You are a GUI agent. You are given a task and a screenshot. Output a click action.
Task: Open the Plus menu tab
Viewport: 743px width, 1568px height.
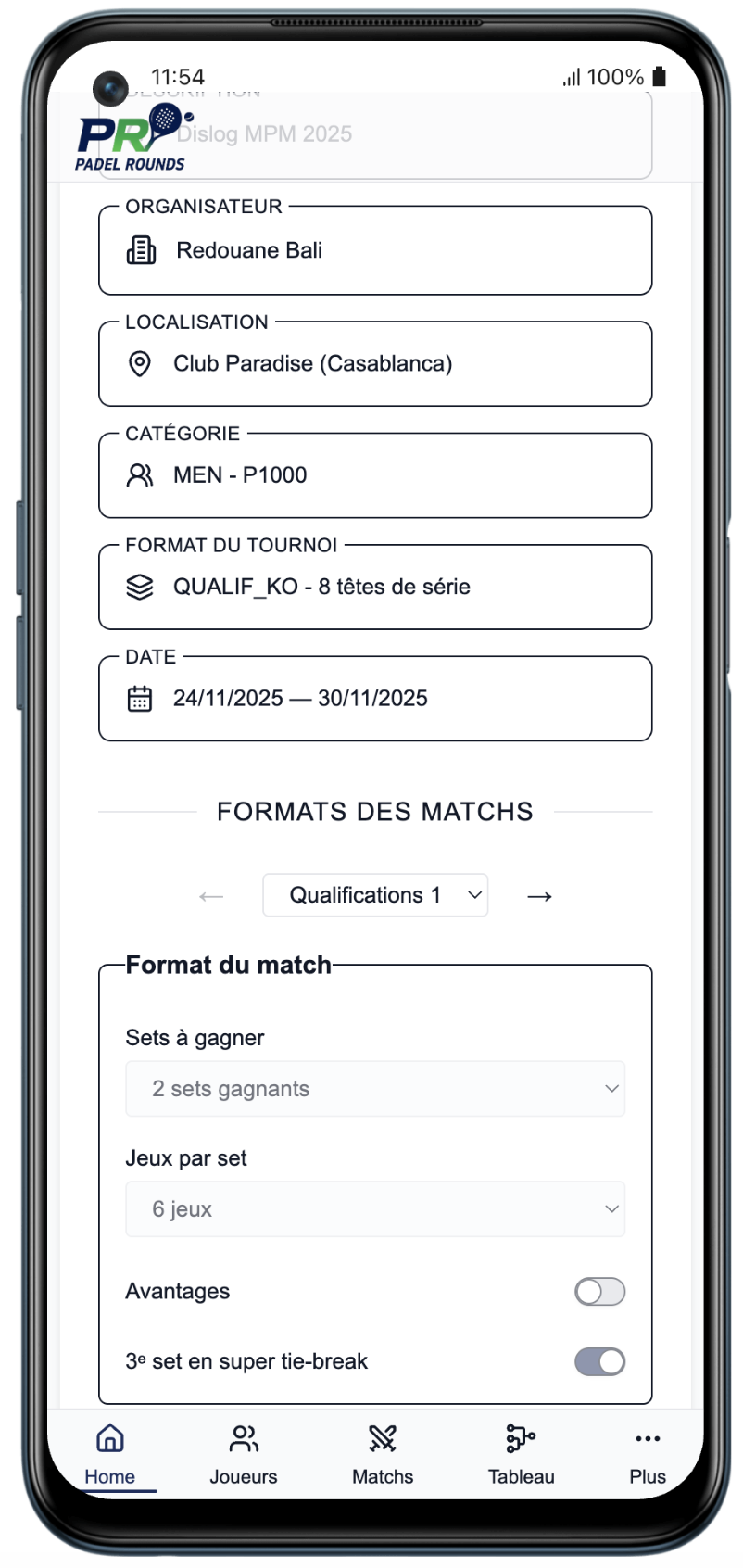[x=647, y=1453]
